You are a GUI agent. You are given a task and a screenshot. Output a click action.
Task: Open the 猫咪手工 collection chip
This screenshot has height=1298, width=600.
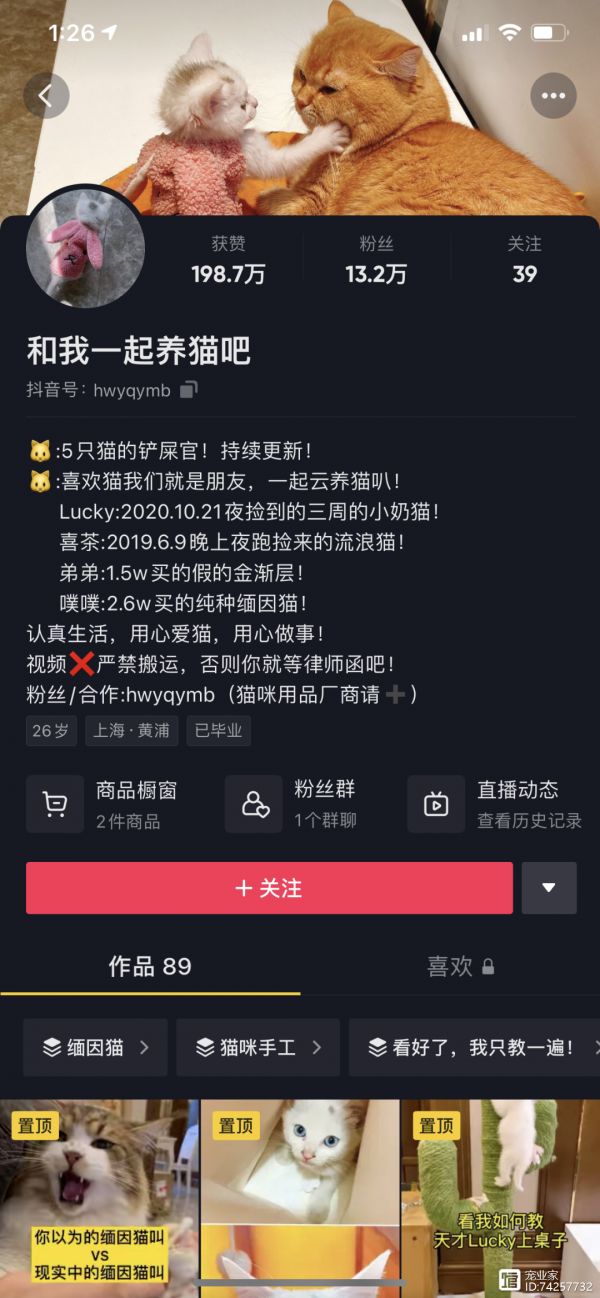tap(258, 1047)
